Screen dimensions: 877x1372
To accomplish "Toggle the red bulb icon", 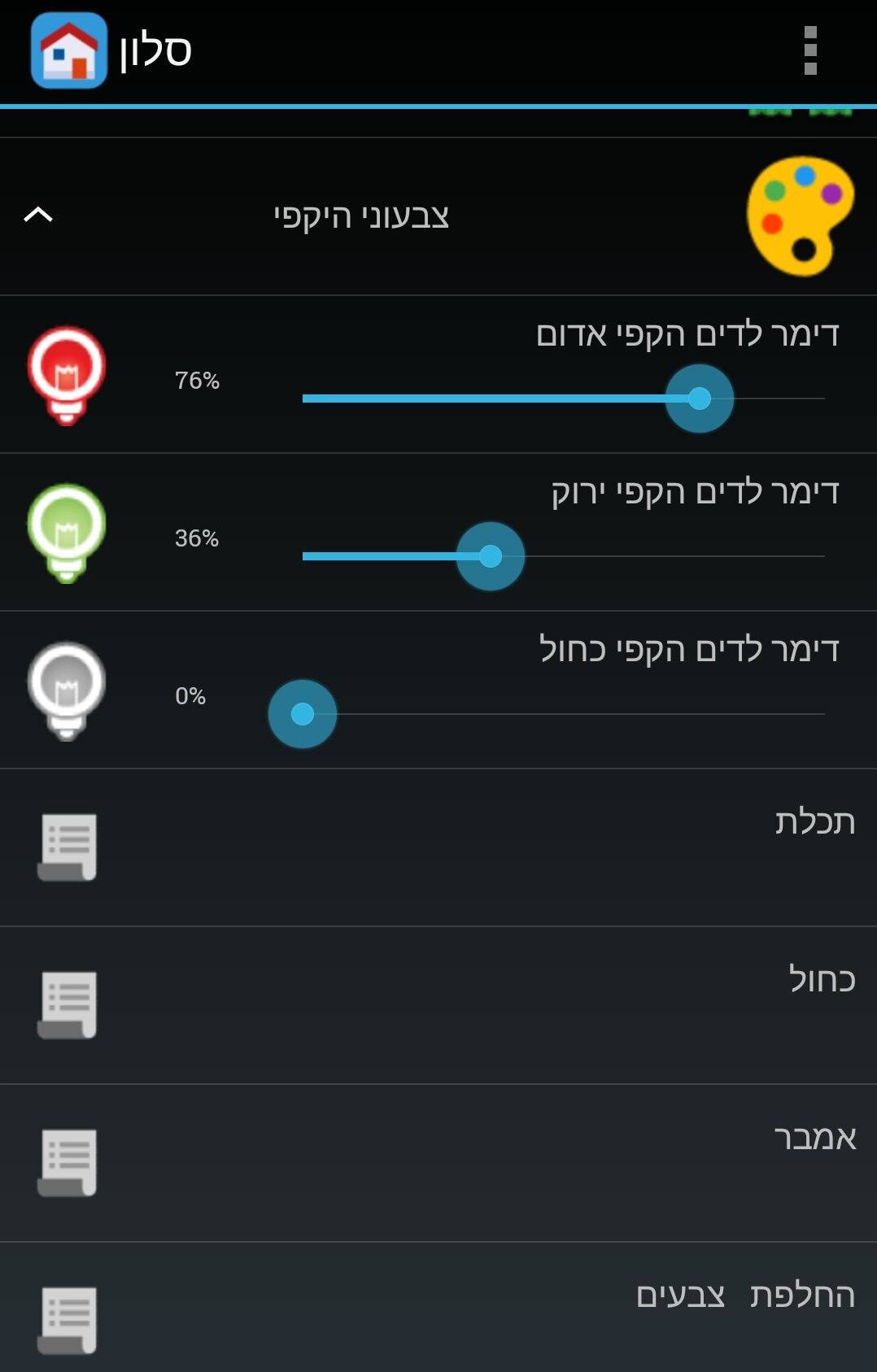I will click(67, 375).
